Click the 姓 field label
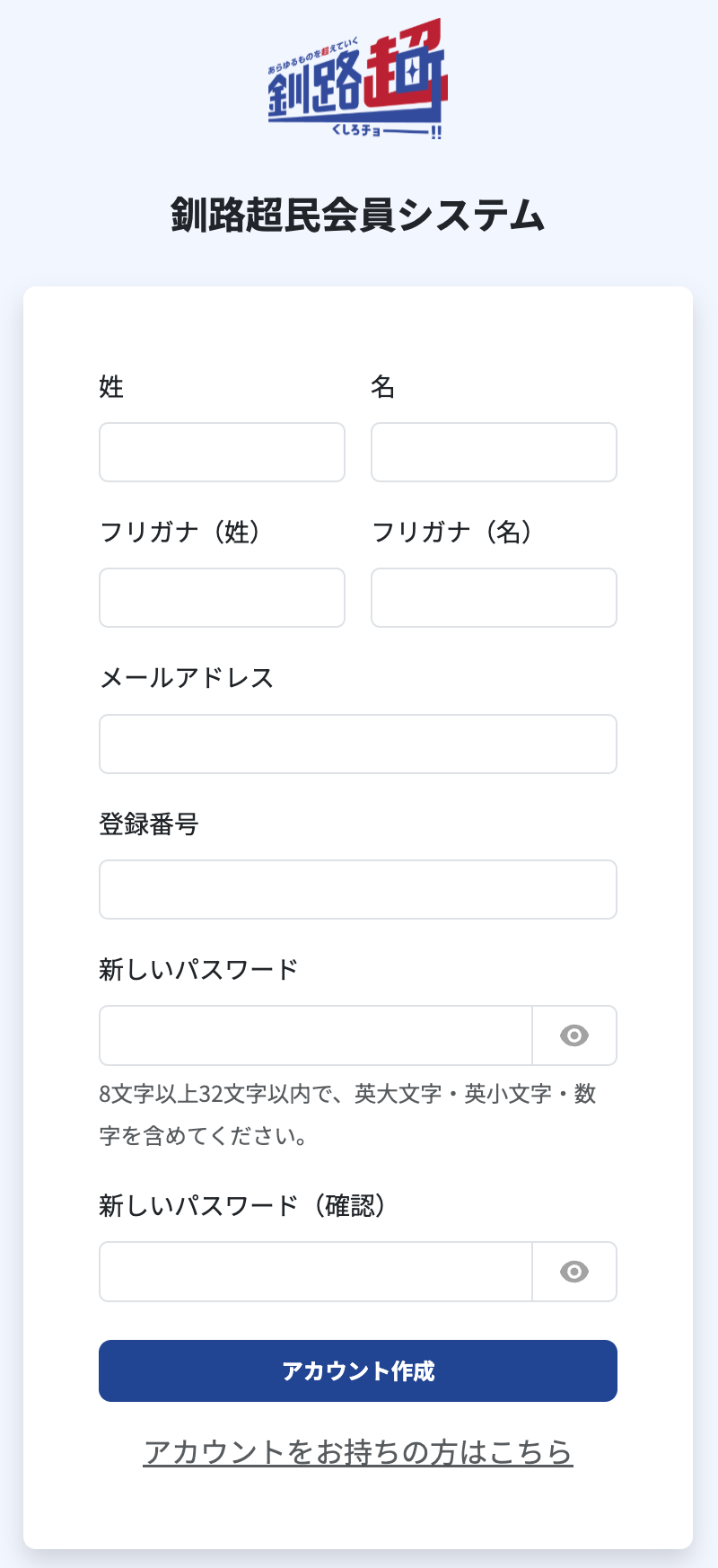 (110, 388)
